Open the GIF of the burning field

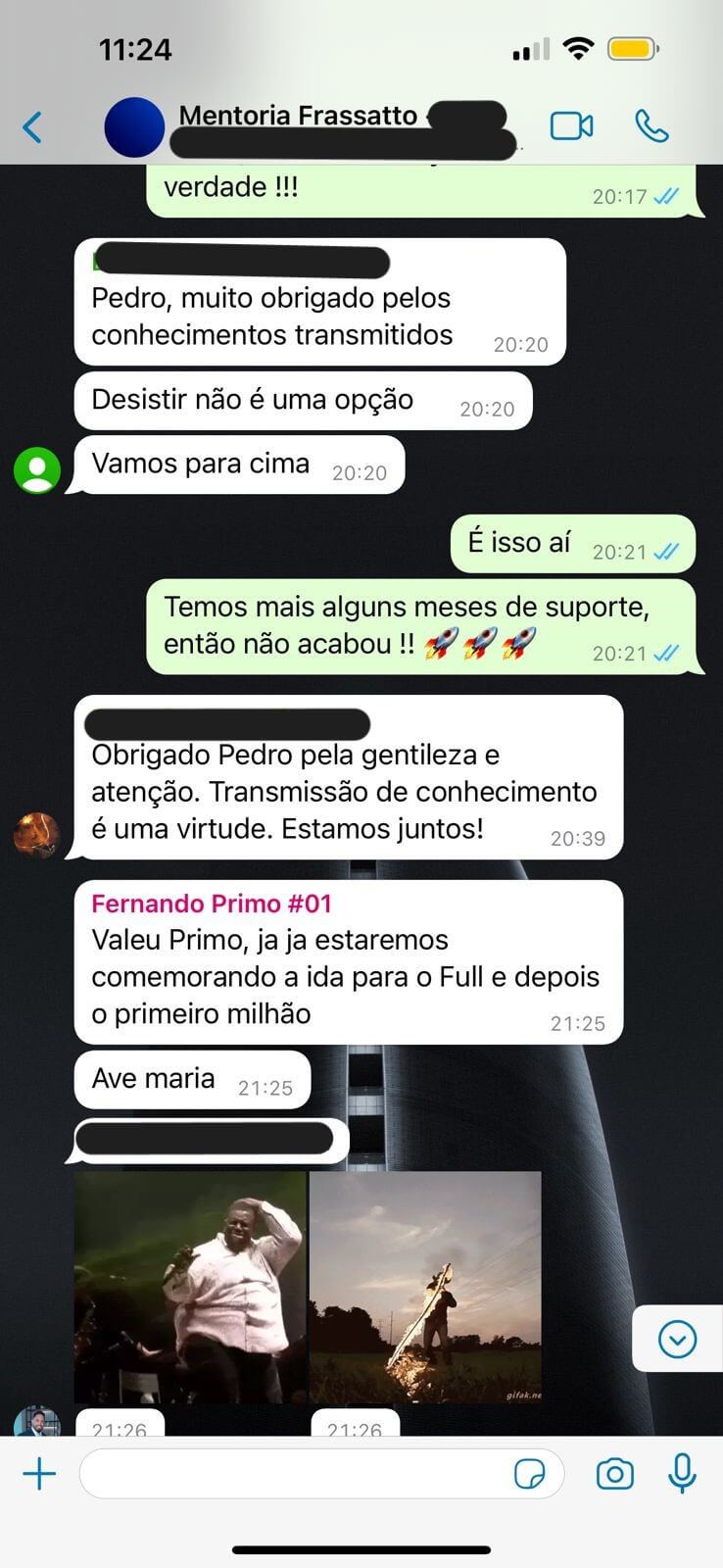[x=425, y=1287]
